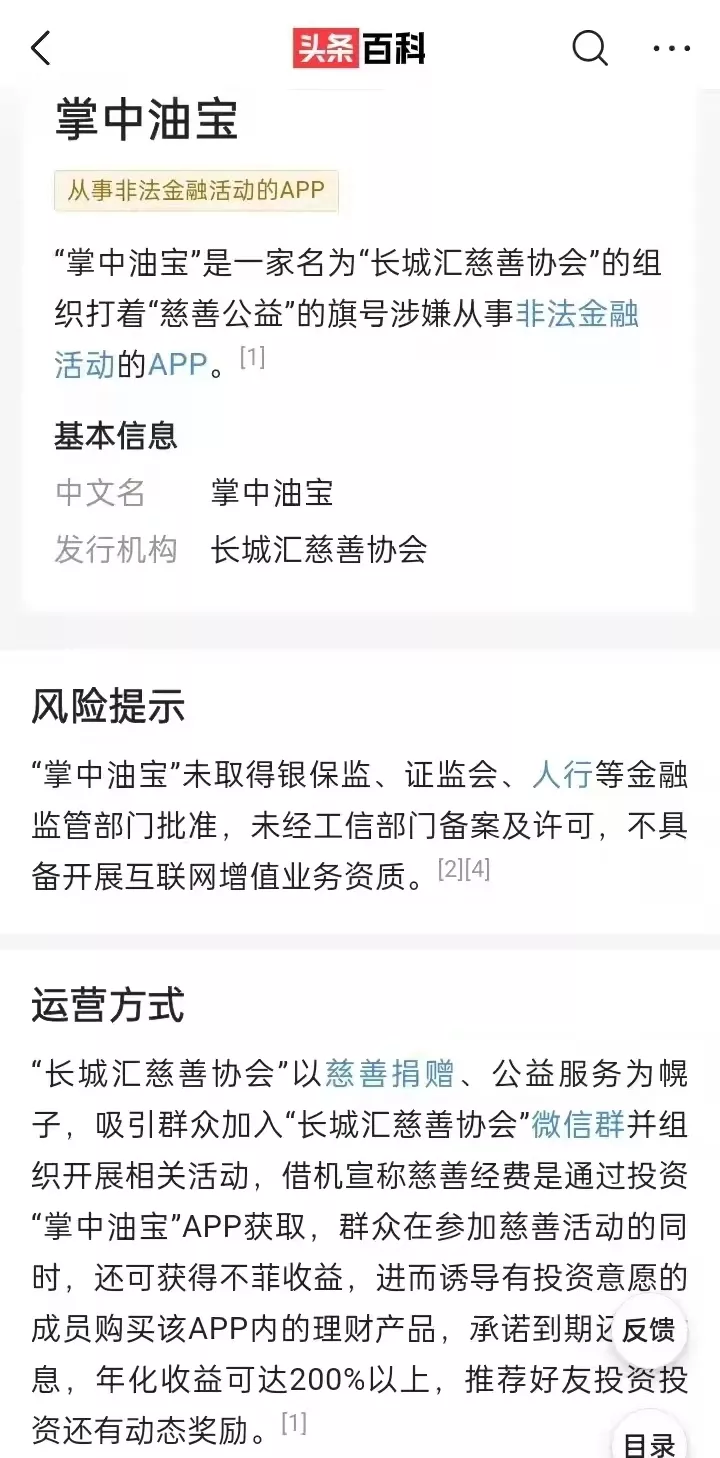
Task: Follow the APP link in the intro
Action: pyautogui.click(x=177, y=364)
